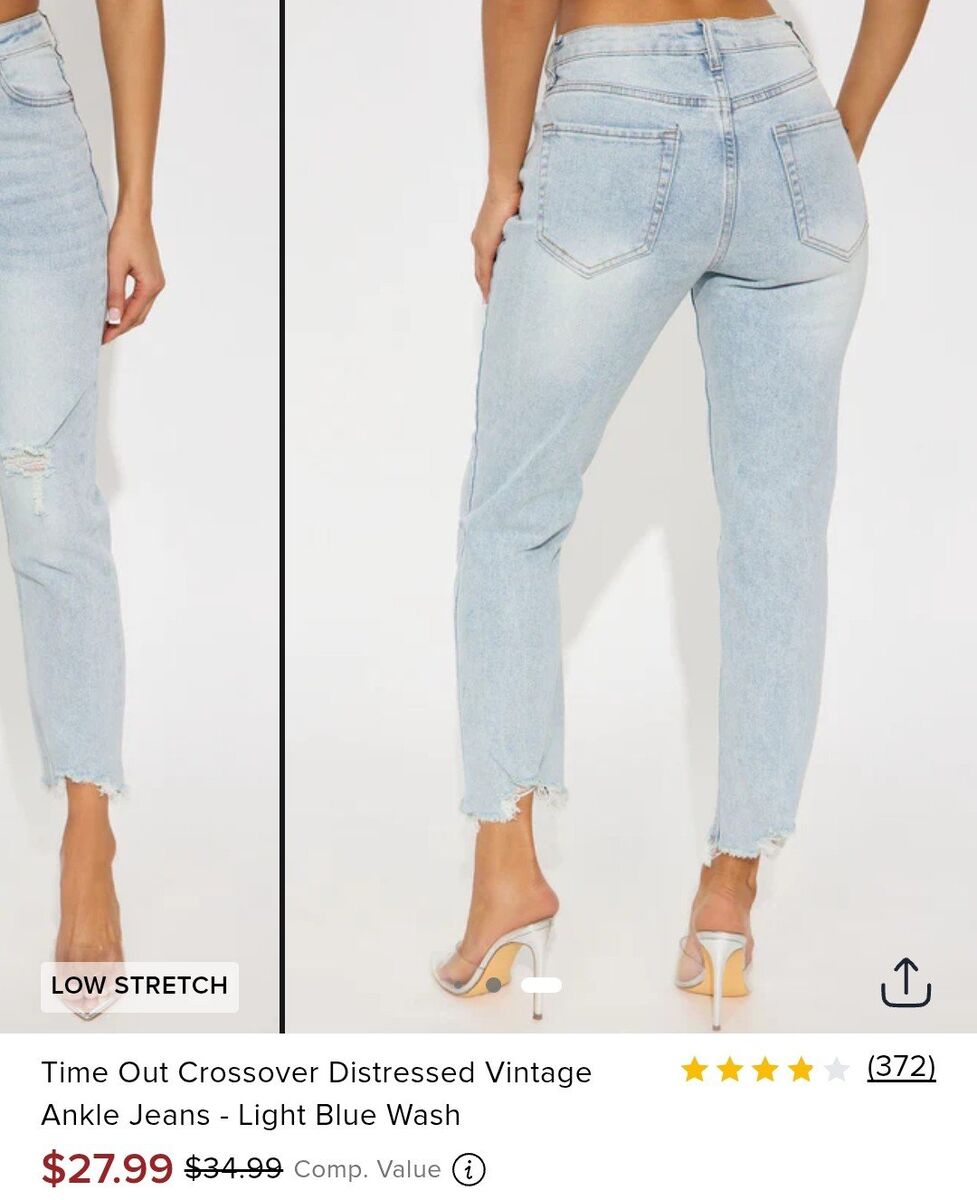Image resolution: width=977 pixels, height=1200 pixels.
Task: Open the back-view product photo
Action: tap(630, 500)
